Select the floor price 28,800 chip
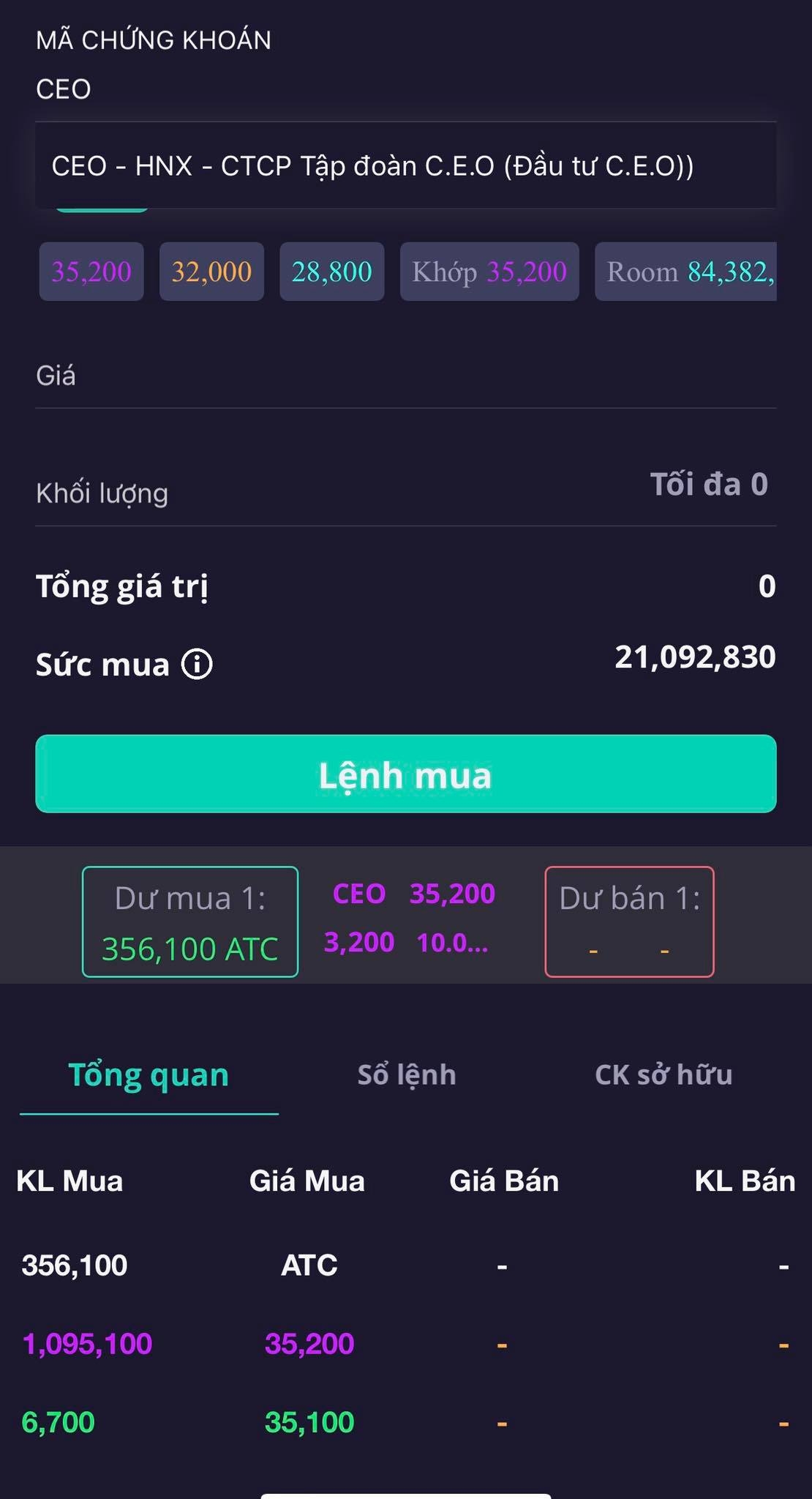 331,272
